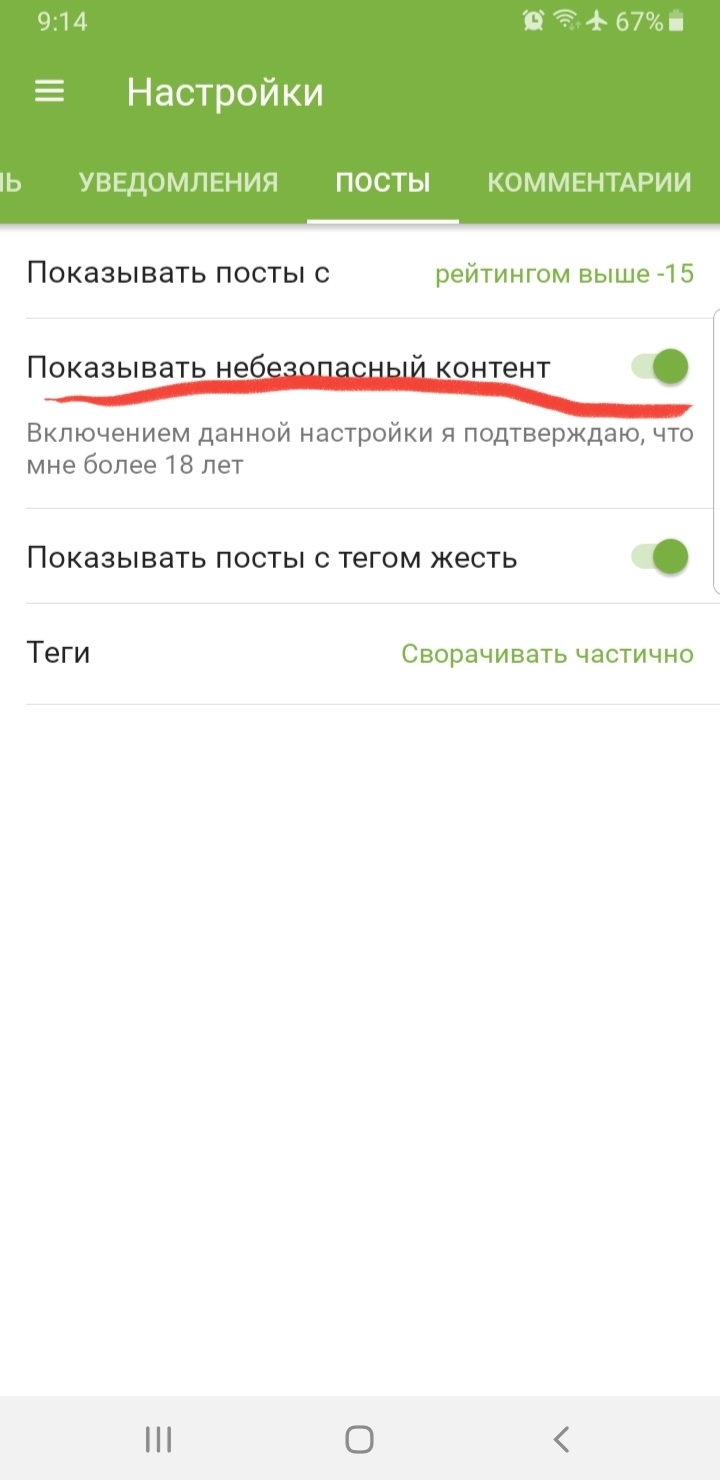
Task: Open the hamburger drawer menu
Action: coord(49,92)
